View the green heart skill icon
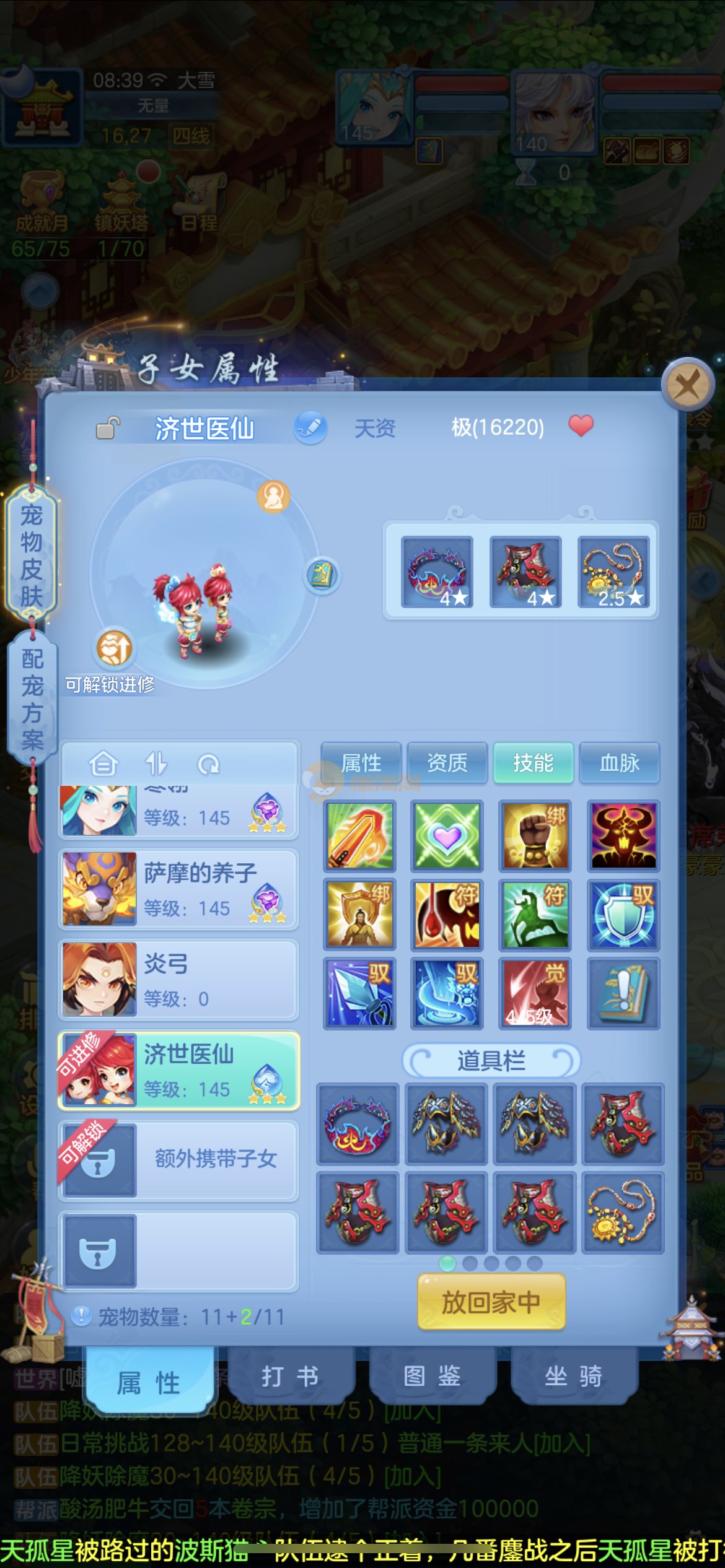Screen dimensions: 725x1568 pyautogui.click(x=447, y=836)
